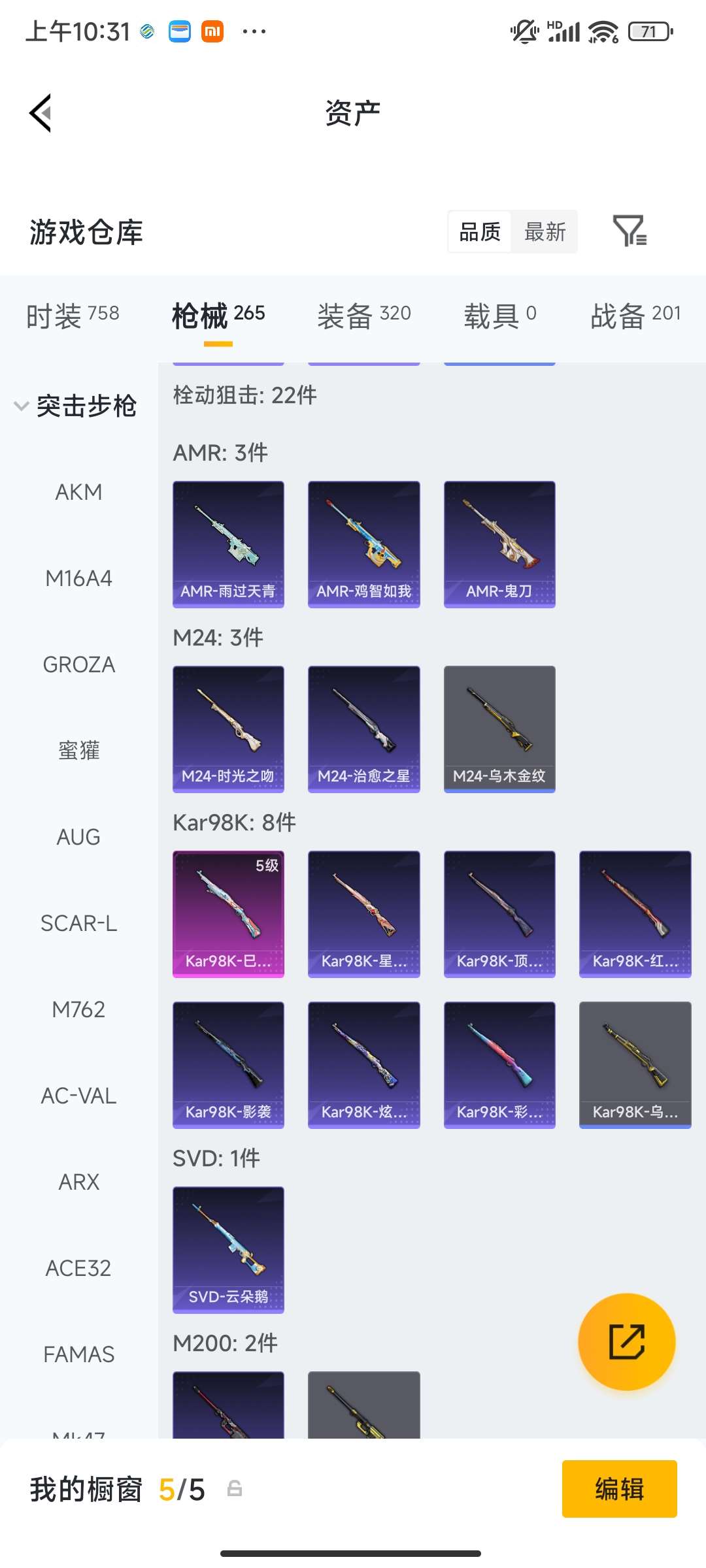This screenshot has width=706, height=1568.
Task: Select SCAR-L in the weapon list
Action: pyautogui.click(x=78, y=923)
